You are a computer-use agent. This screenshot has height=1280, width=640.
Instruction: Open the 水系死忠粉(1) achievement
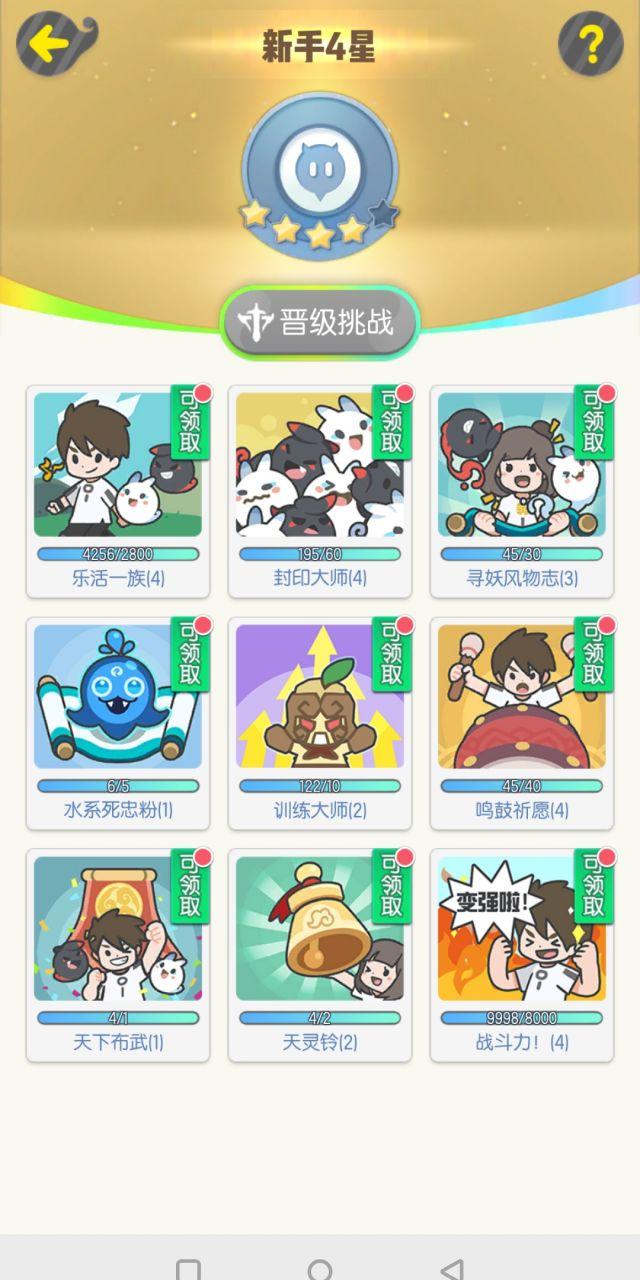[x=118, y=722]
